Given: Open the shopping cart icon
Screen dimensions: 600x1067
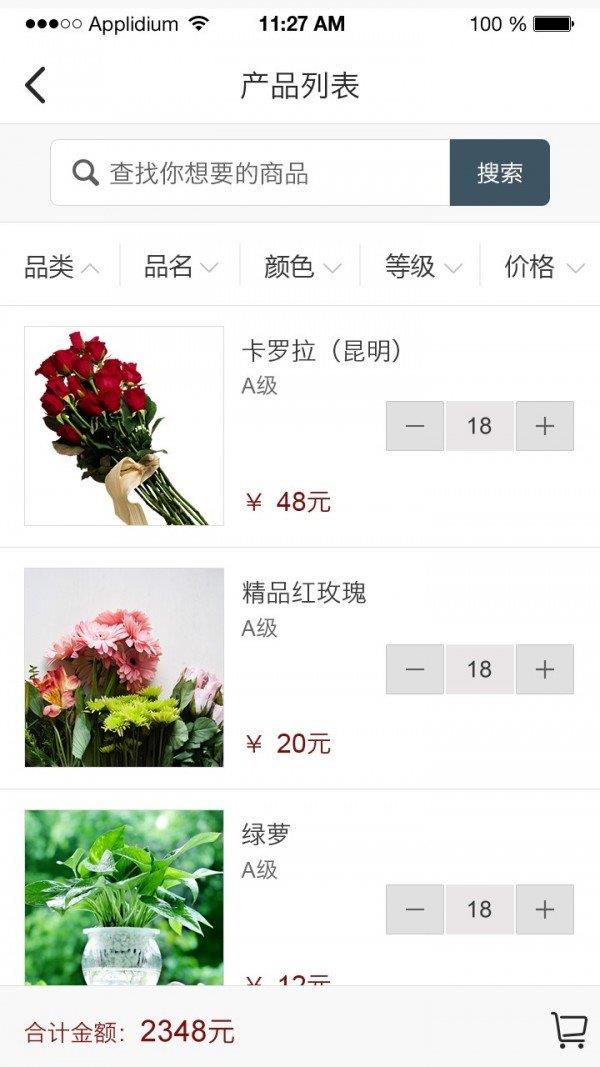Looking at the screenshot, I should [568, 1030].
